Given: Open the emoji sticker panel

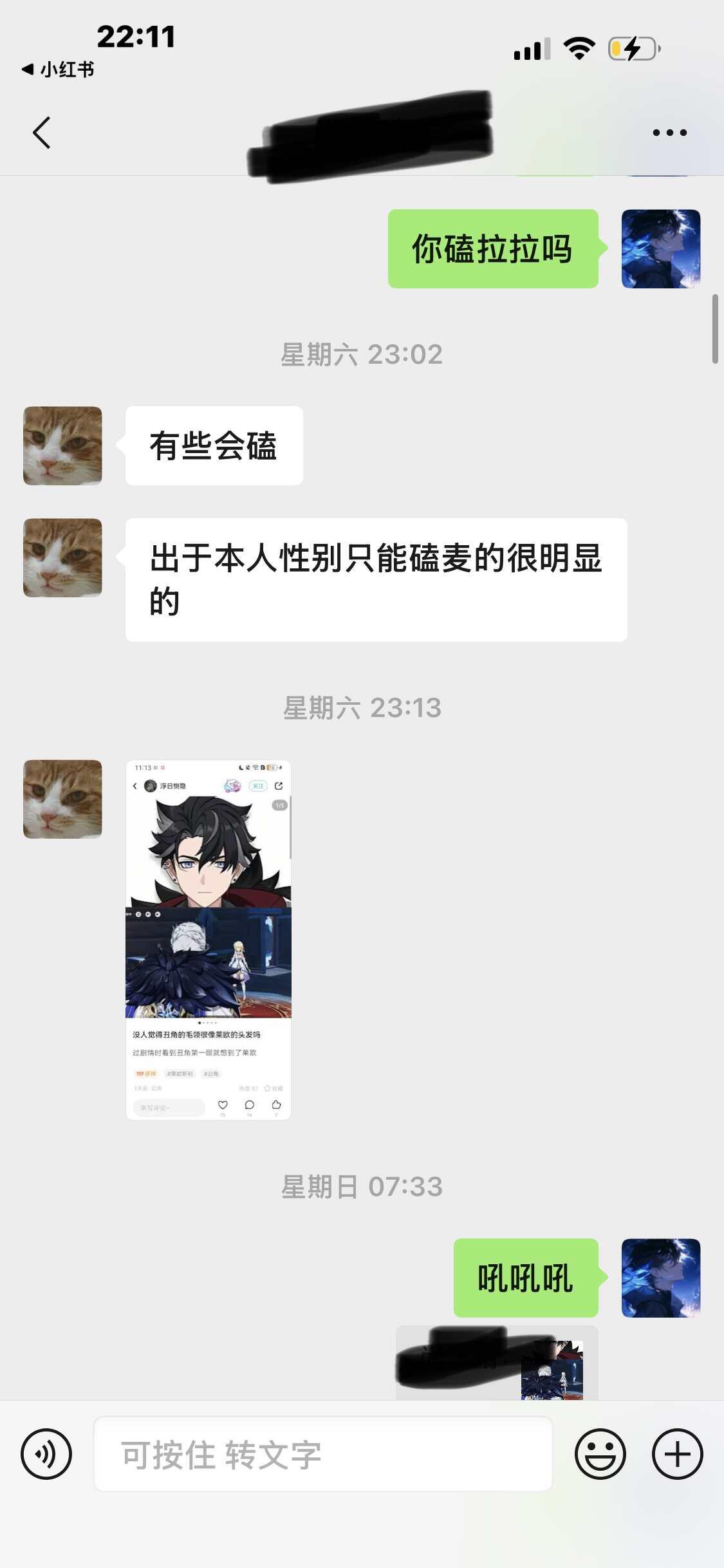Looking at the screenshot, I should click(600, 1453).
